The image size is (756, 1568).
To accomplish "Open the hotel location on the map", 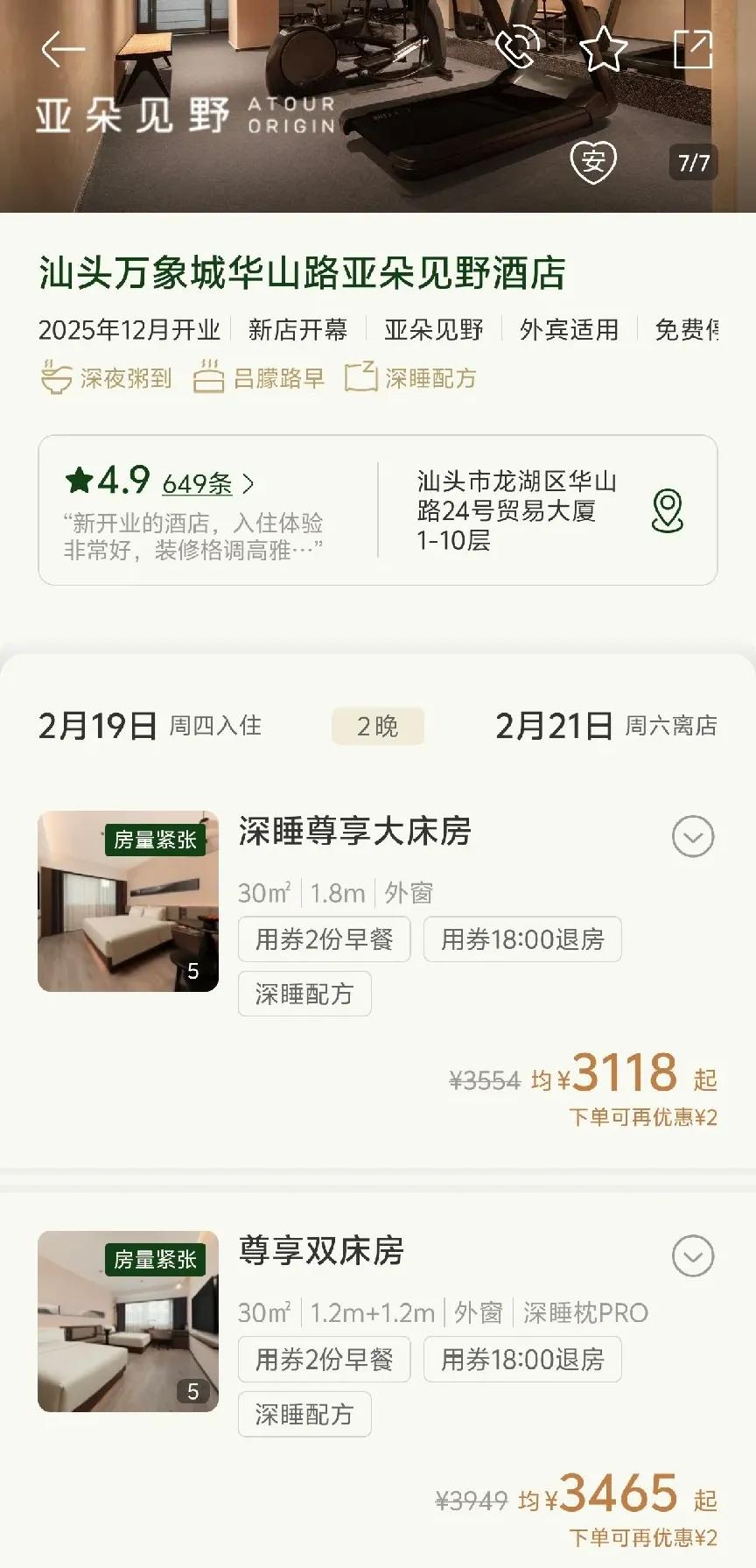I will point(668,510).
